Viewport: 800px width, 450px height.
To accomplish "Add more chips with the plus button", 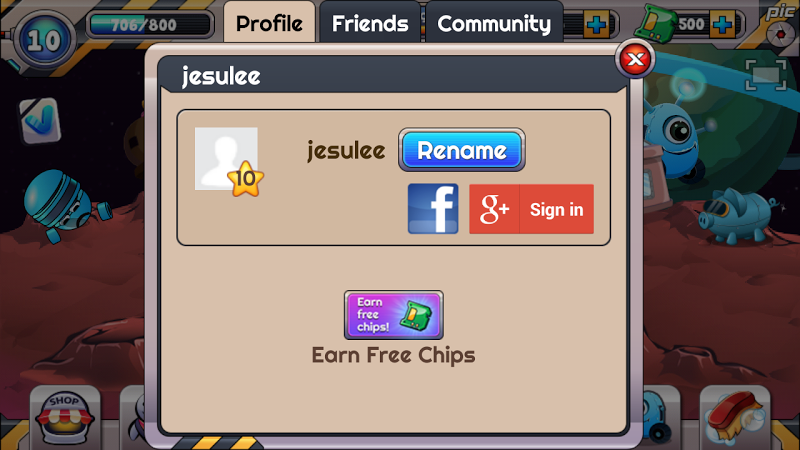I will pyautogui.click(x=723, y=24).
